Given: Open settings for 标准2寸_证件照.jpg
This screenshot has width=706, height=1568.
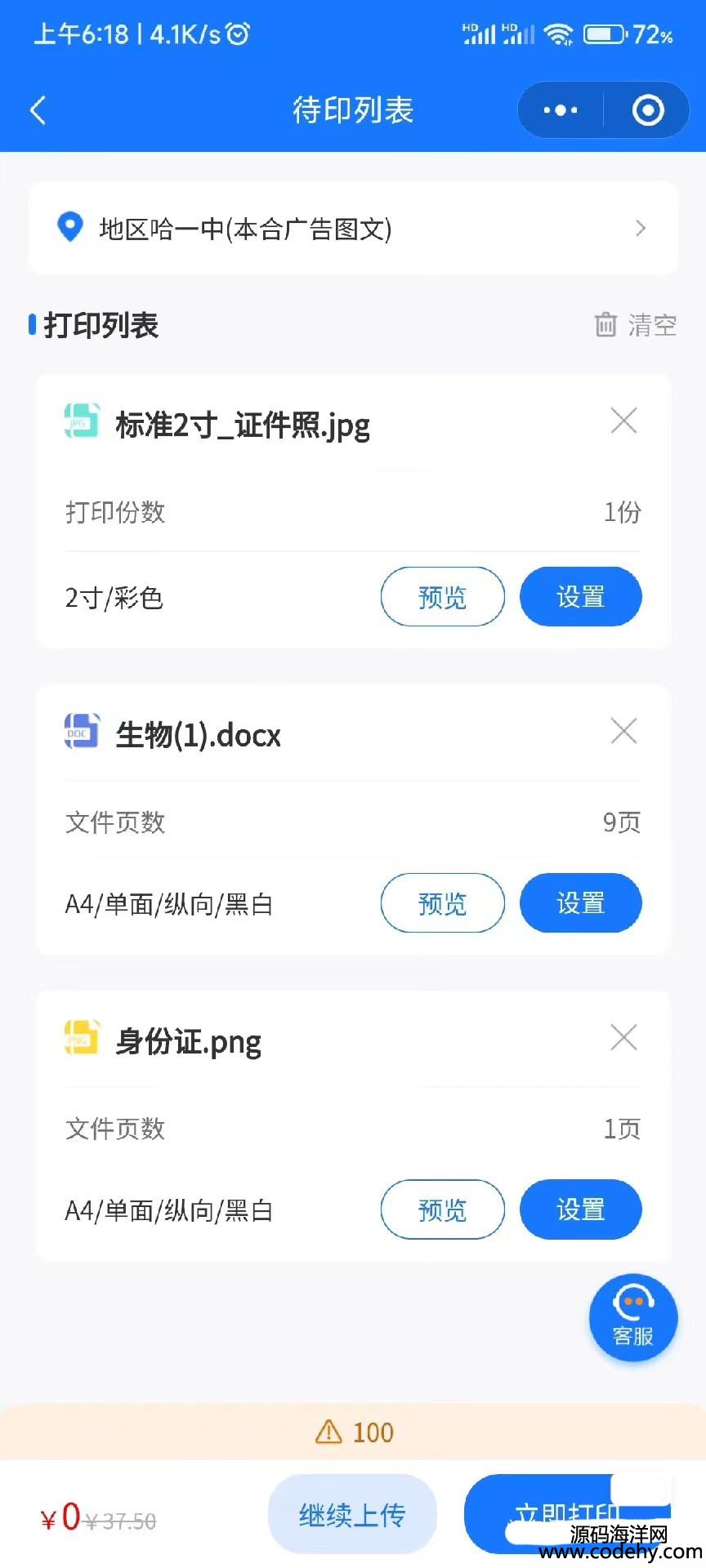Looking at the screenshot, I should 581,597.
